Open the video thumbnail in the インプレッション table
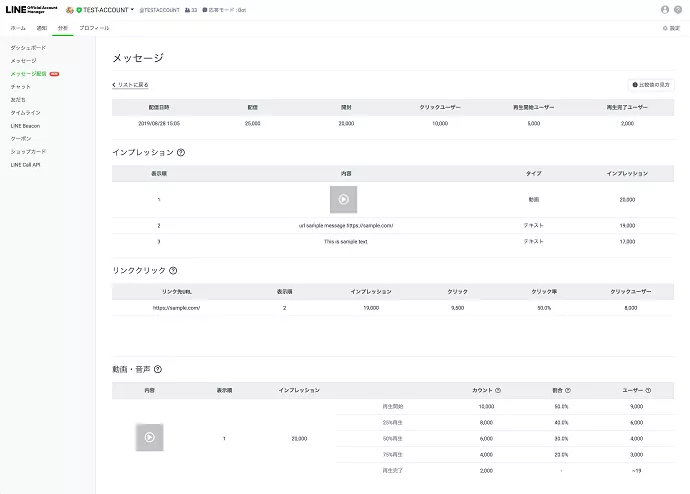This screenshot has height=494, width=690. pos(343,199)
